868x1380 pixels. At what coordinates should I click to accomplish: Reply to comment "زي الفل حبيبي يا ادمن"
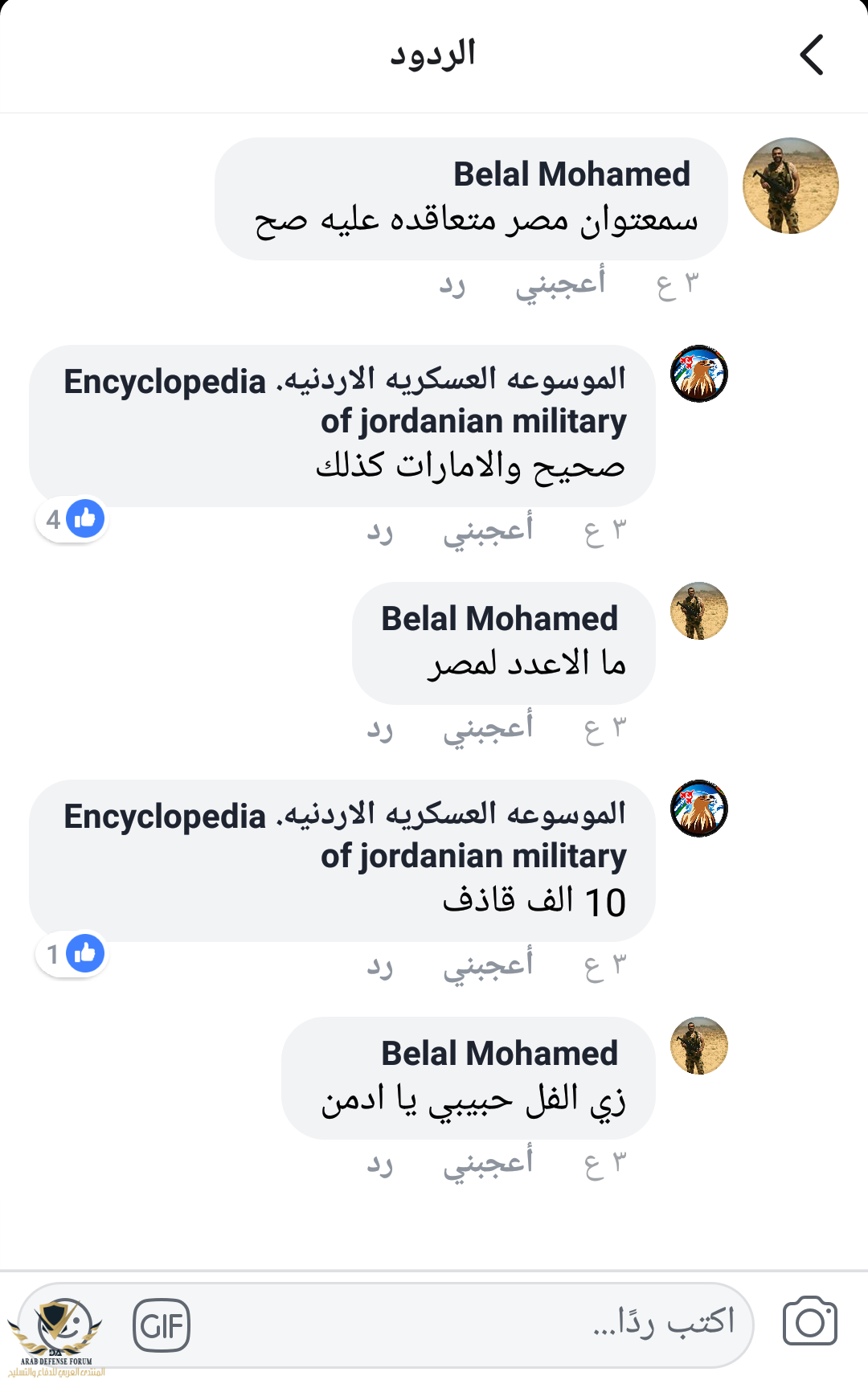(x=380, y=1164)
